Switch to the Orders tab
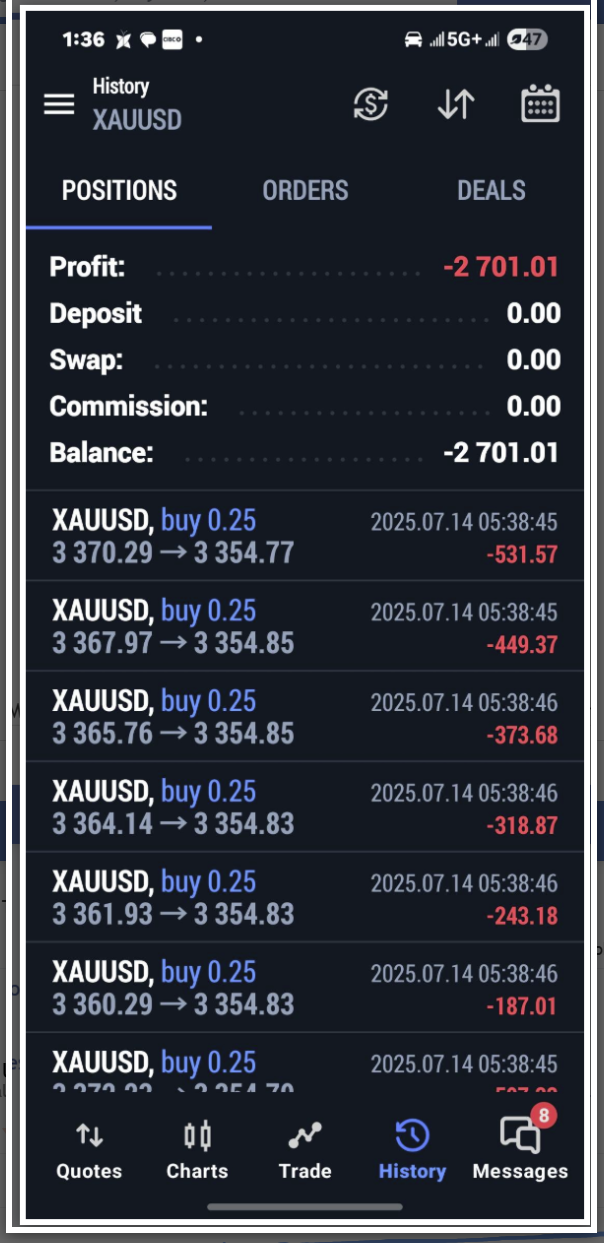 305,191
